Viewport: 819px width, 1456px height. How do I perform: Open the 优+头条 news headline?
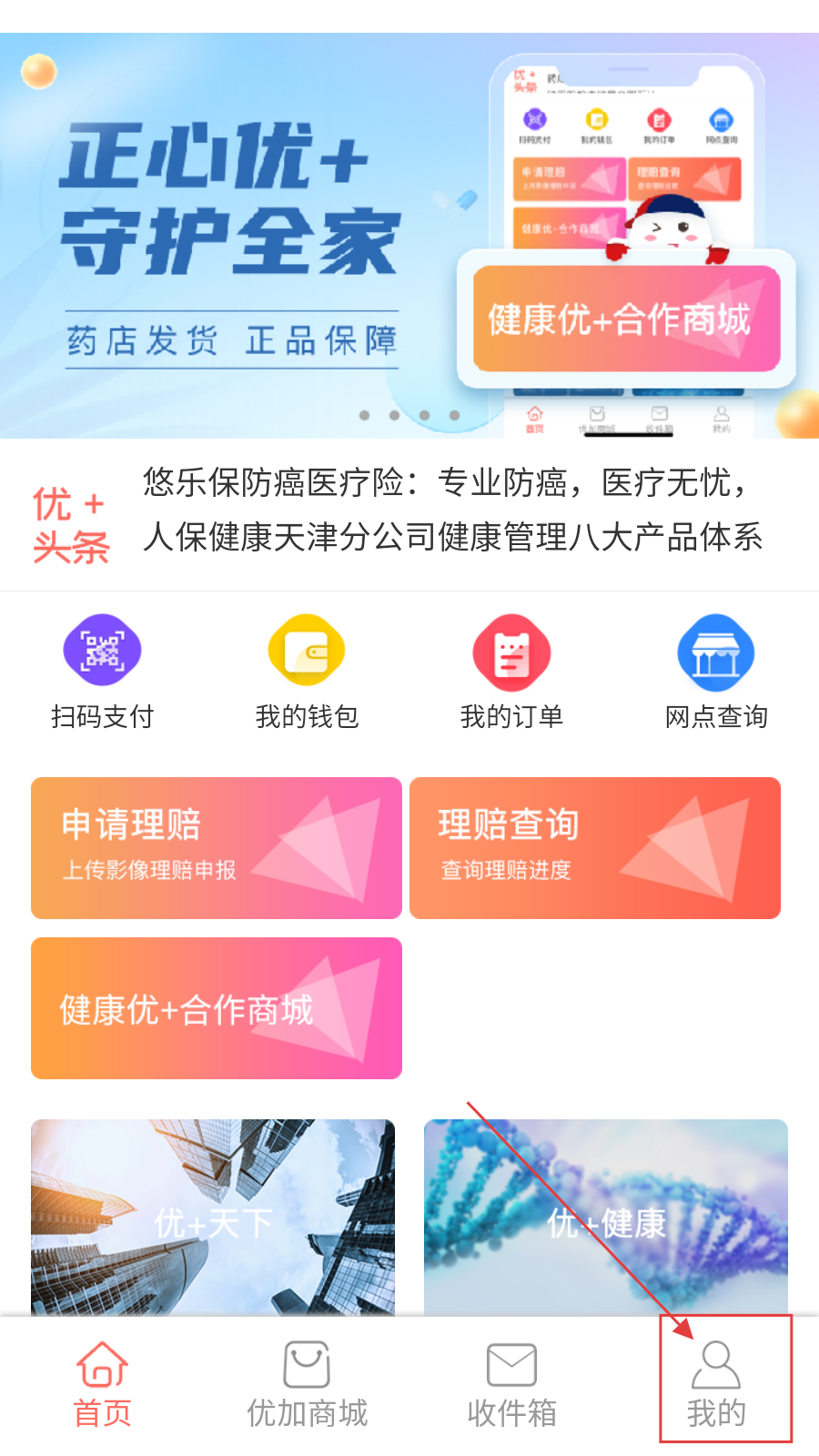pyautogui.click(x=452, y=511)
